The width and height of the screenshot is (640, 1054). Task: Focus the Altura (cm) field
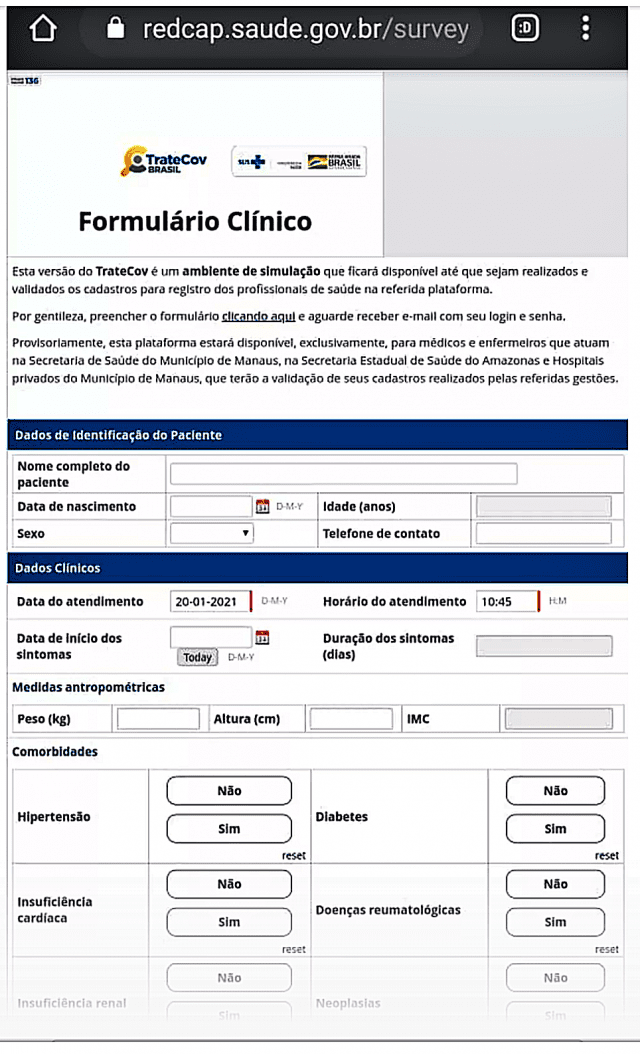[x=350, y=718]
